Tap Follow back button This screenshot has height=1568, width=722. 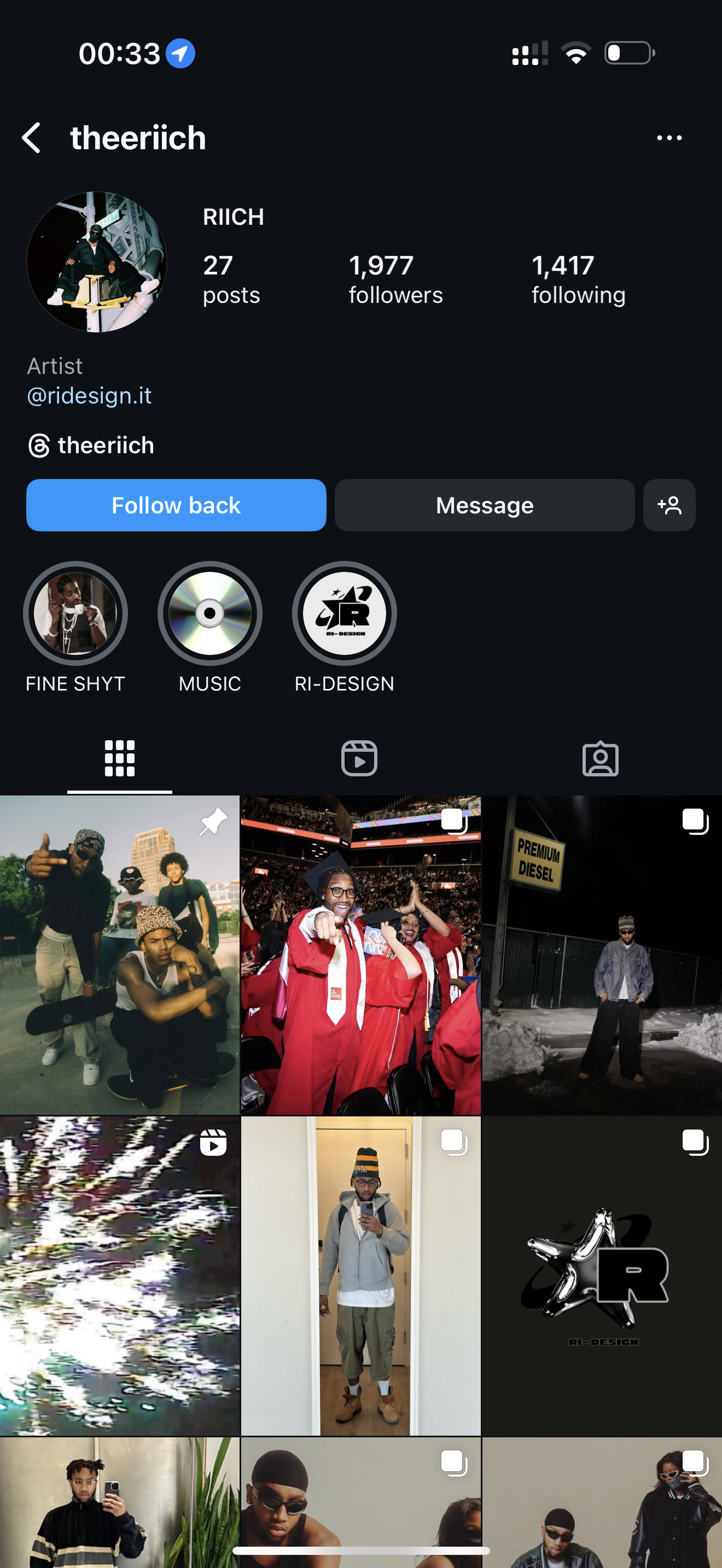pos(176,505)
